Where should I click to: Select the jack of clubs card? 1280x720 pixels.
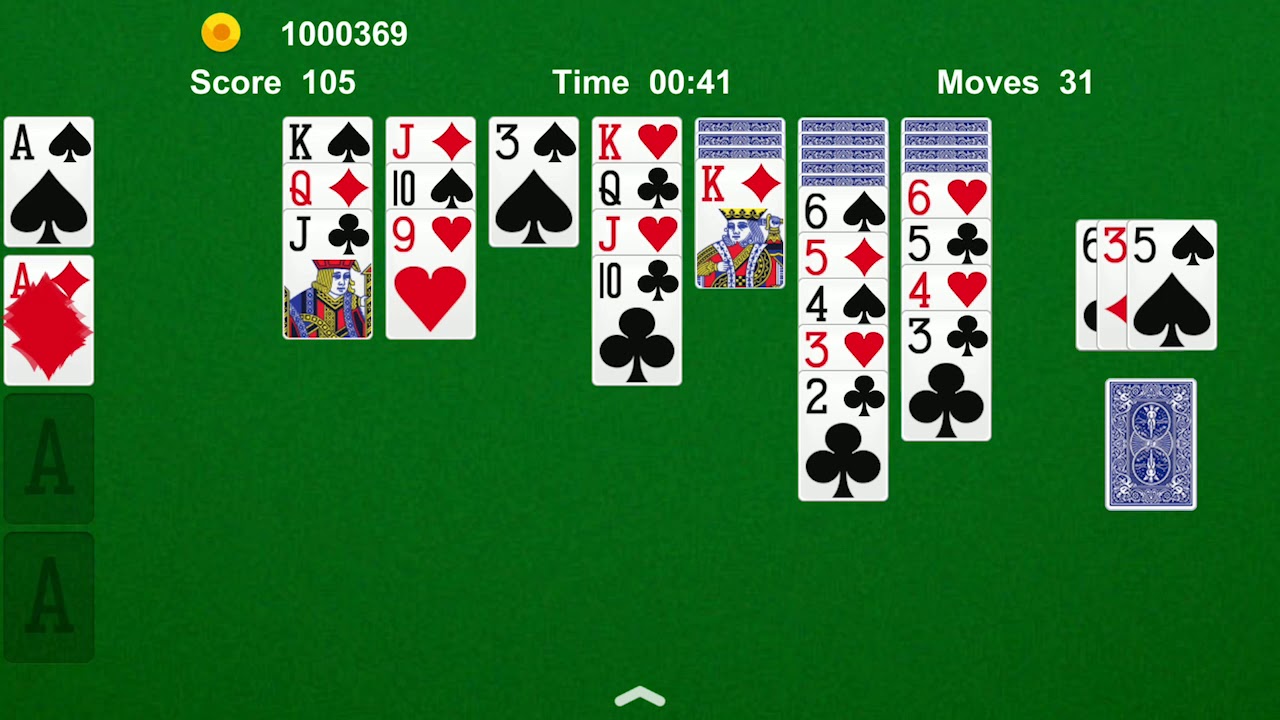(328, 274)
